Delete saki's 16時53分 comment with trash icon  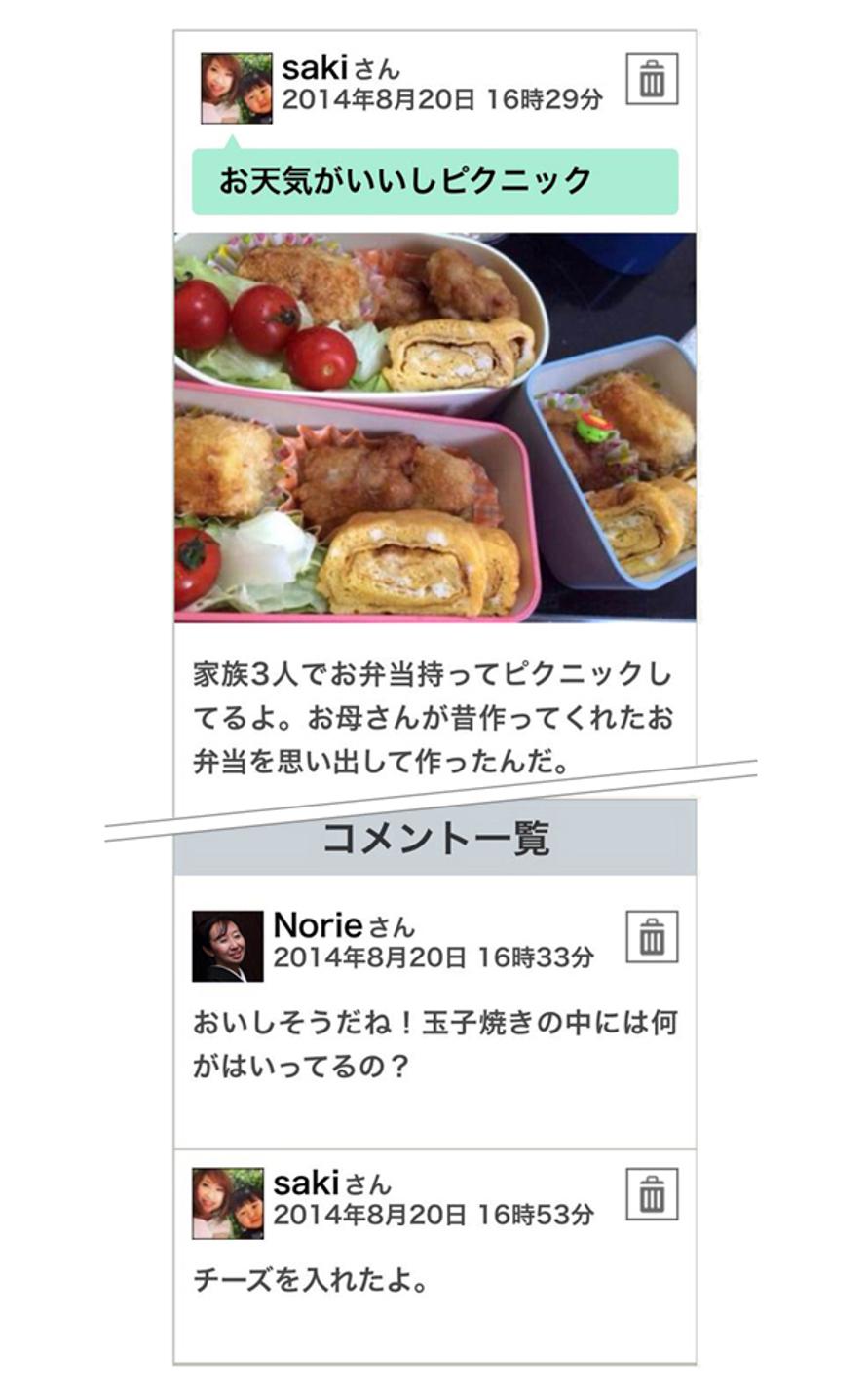coord(652,1194)
